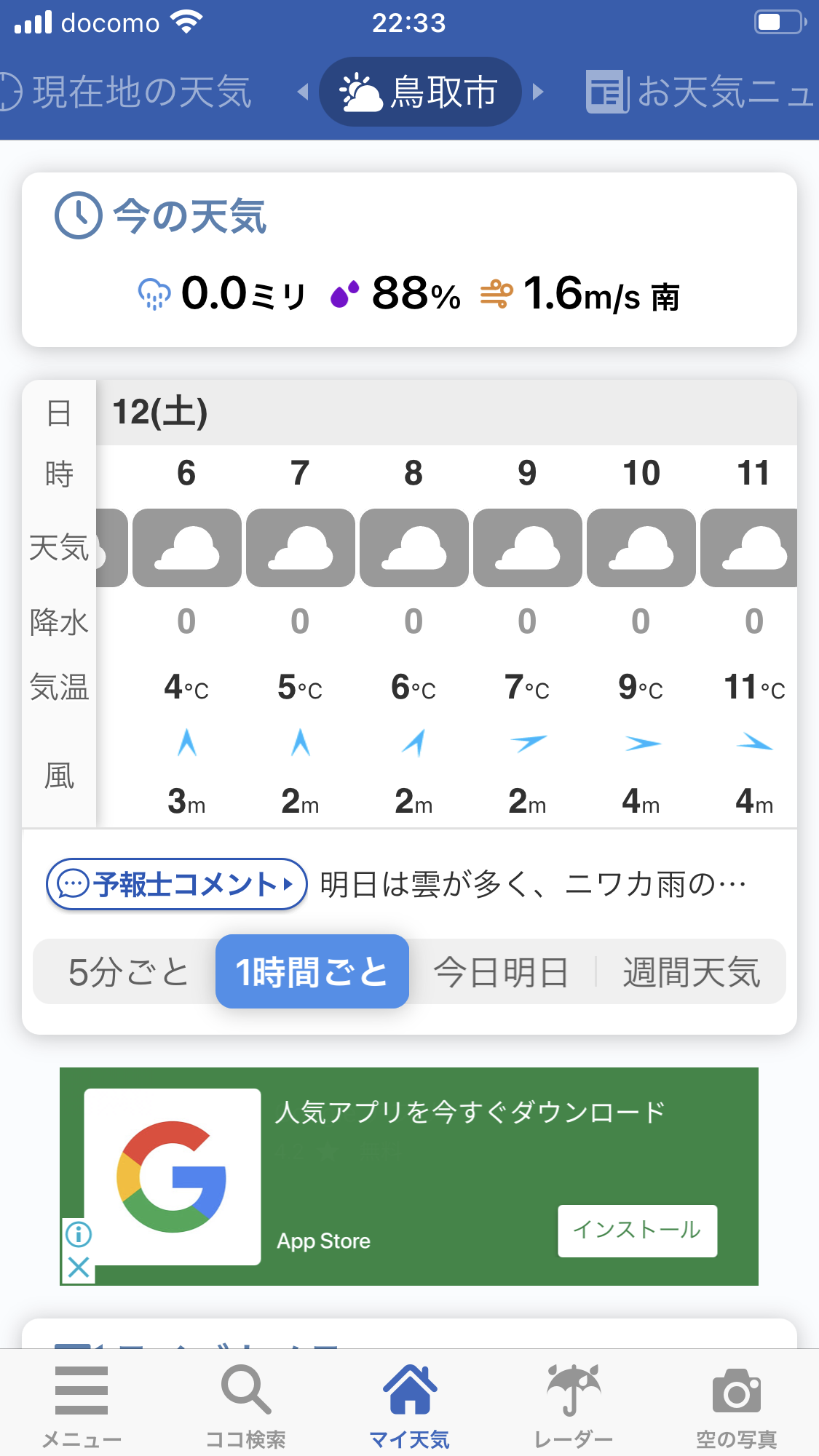Switch to 週間天気 weekly forecast
Viewport: 819px width, 1456px height.
[692, 972]
